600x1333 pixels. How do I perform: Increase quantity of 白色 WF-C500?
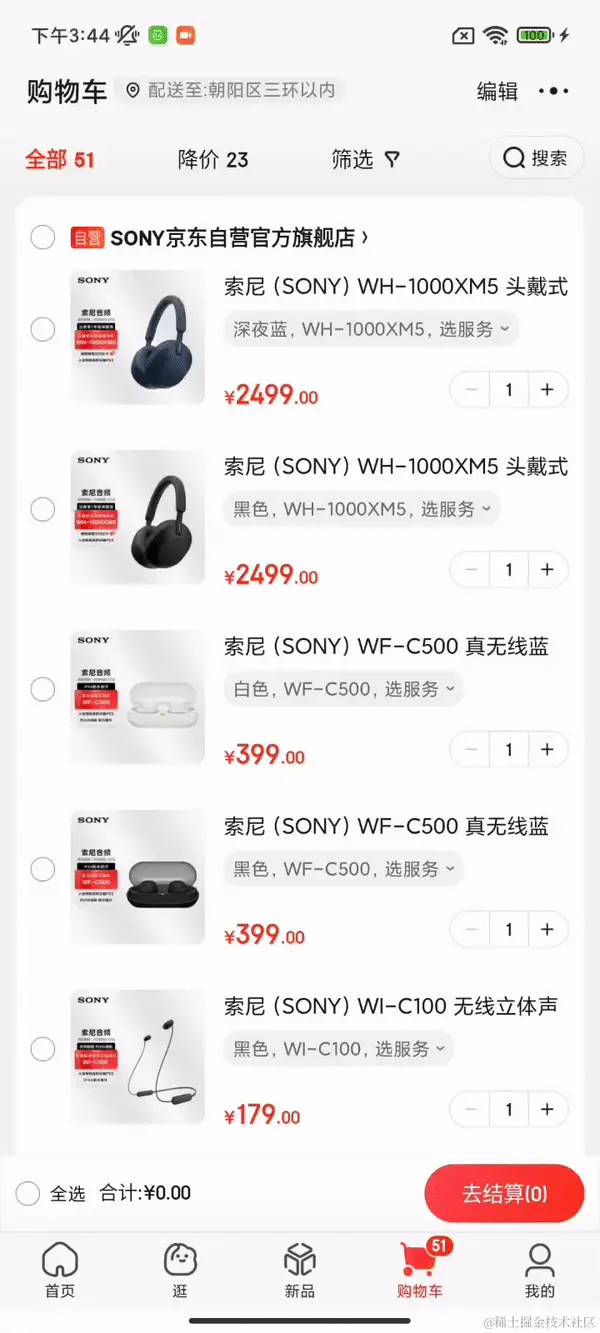point(547,750)
